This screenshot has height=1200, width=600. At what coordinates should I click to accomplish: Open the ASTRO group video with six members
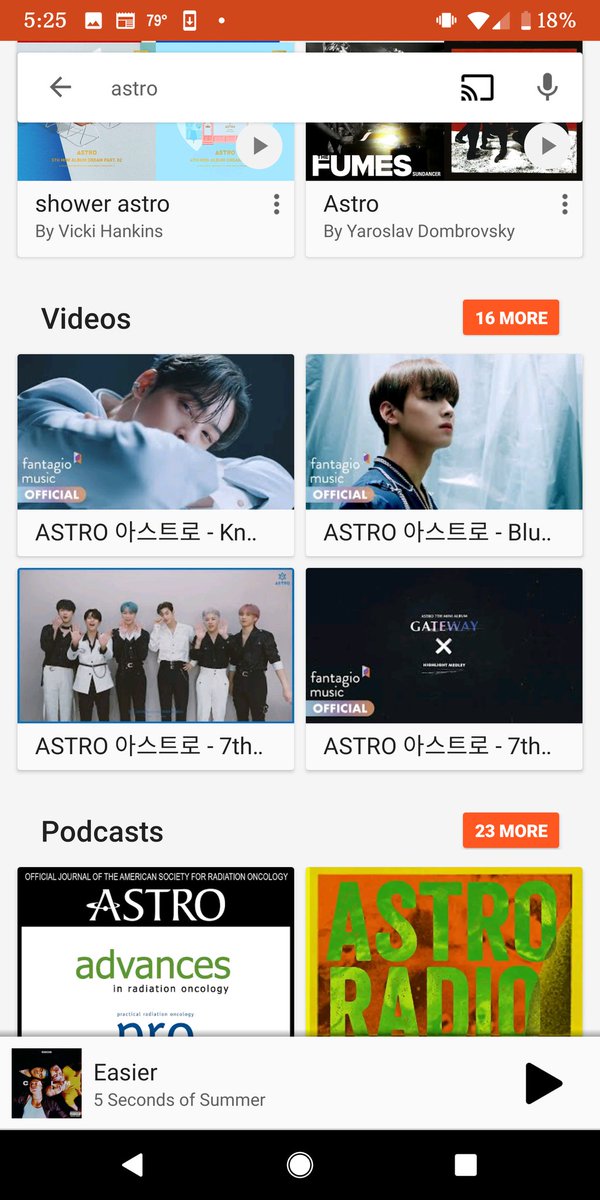click(156, 667)
